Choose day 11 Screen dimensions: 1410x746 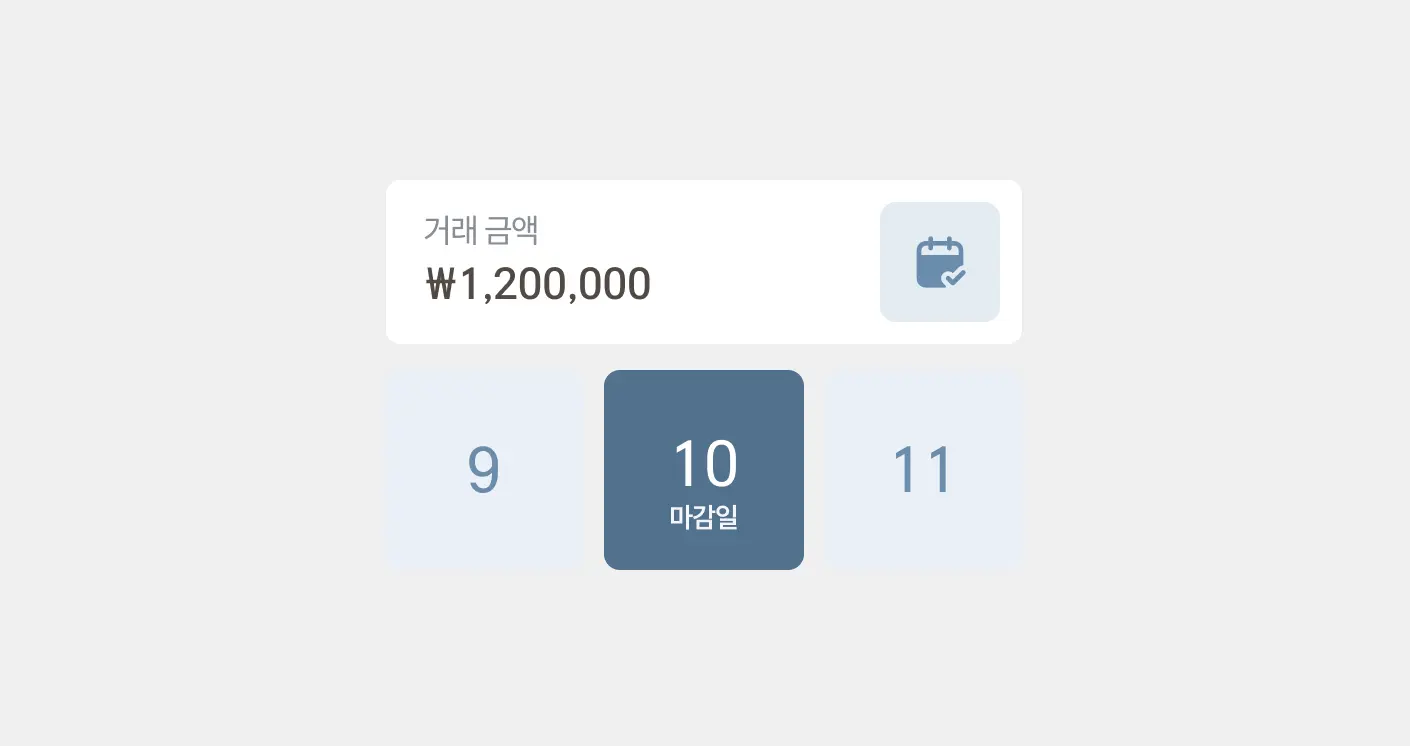coord(923,470)
